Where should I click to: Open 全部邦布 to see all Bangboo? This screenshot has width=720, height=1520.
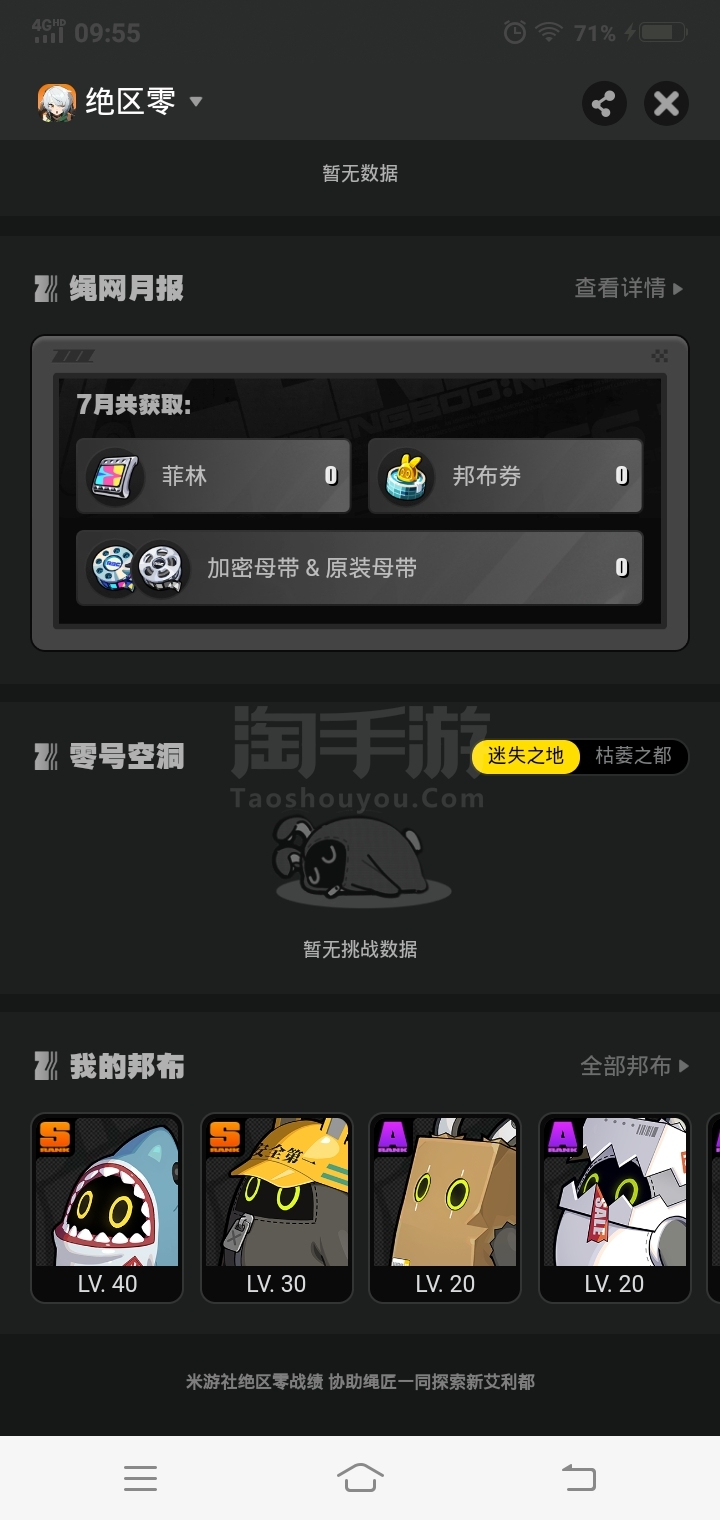635,1066
